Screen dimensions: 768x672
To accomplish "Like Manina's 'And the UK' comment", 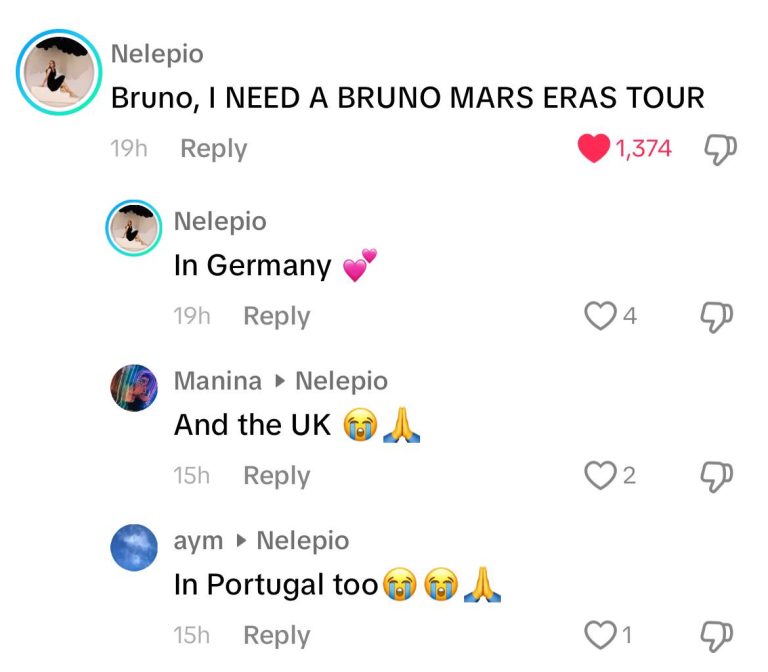I will [599, 476].
